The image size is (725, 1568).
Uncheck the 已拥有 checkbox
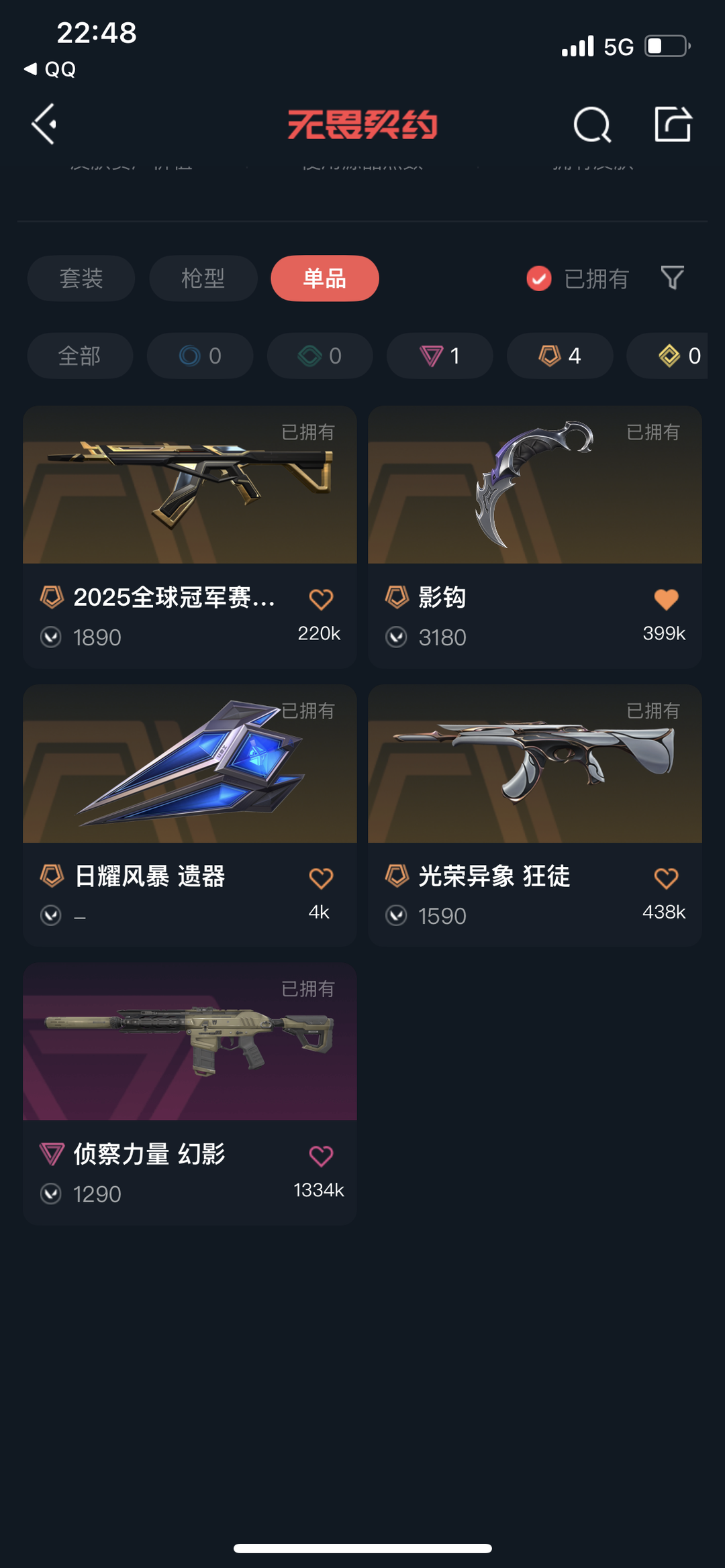pos(539,278)
